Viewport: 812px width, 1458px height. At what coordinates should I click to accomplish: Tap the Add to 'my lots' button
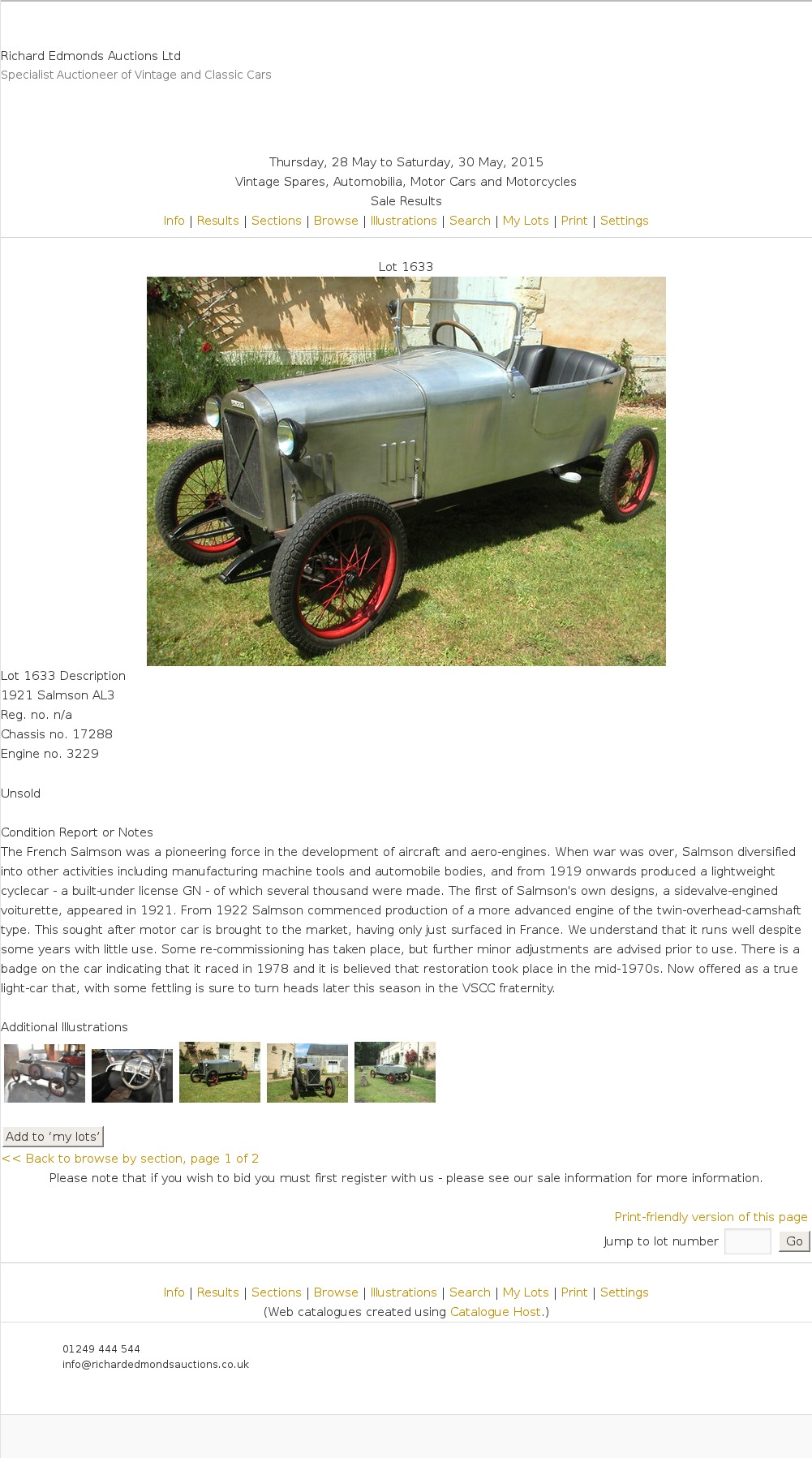pyautogui.click(x=53, y=1137)
